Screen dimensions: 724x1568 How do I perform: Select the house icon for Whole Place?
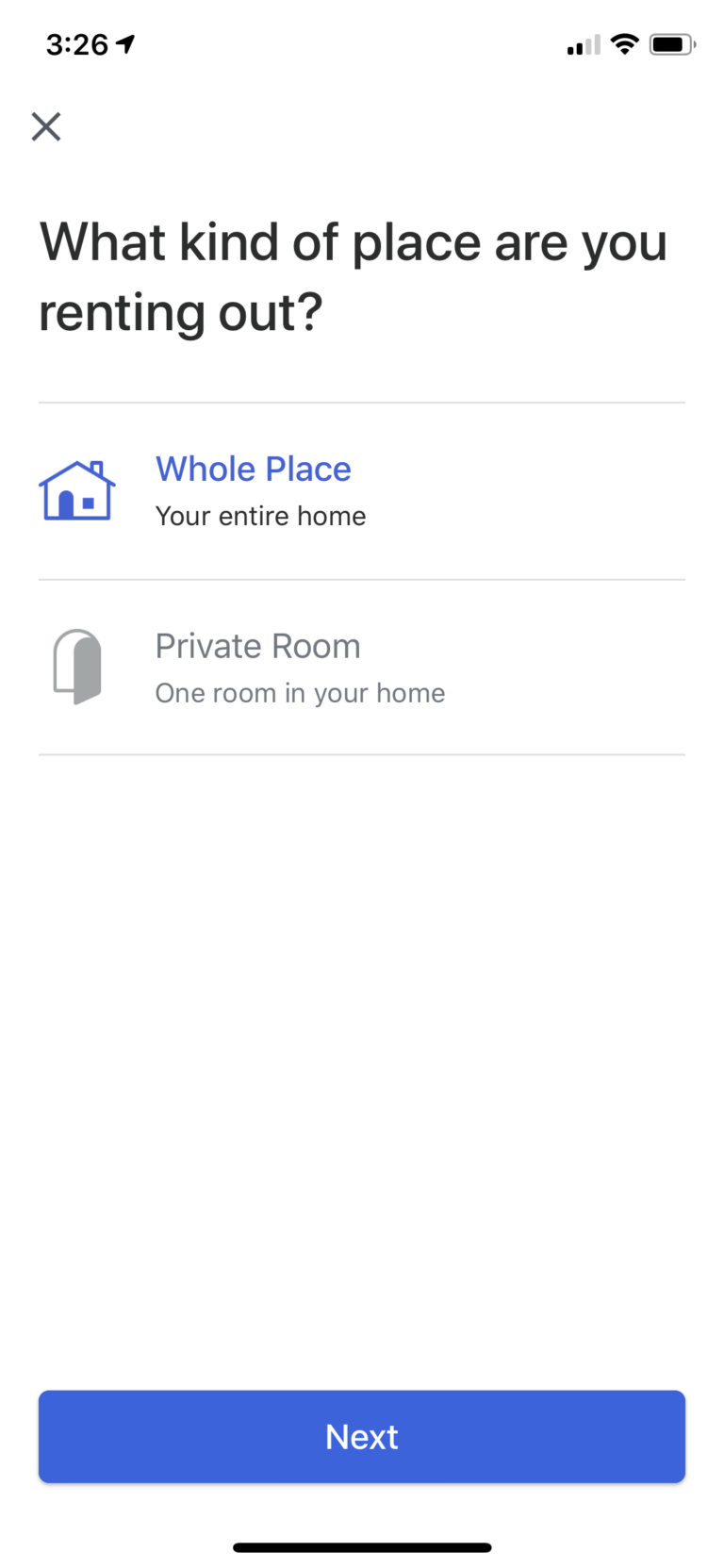(x=75, y=489)
